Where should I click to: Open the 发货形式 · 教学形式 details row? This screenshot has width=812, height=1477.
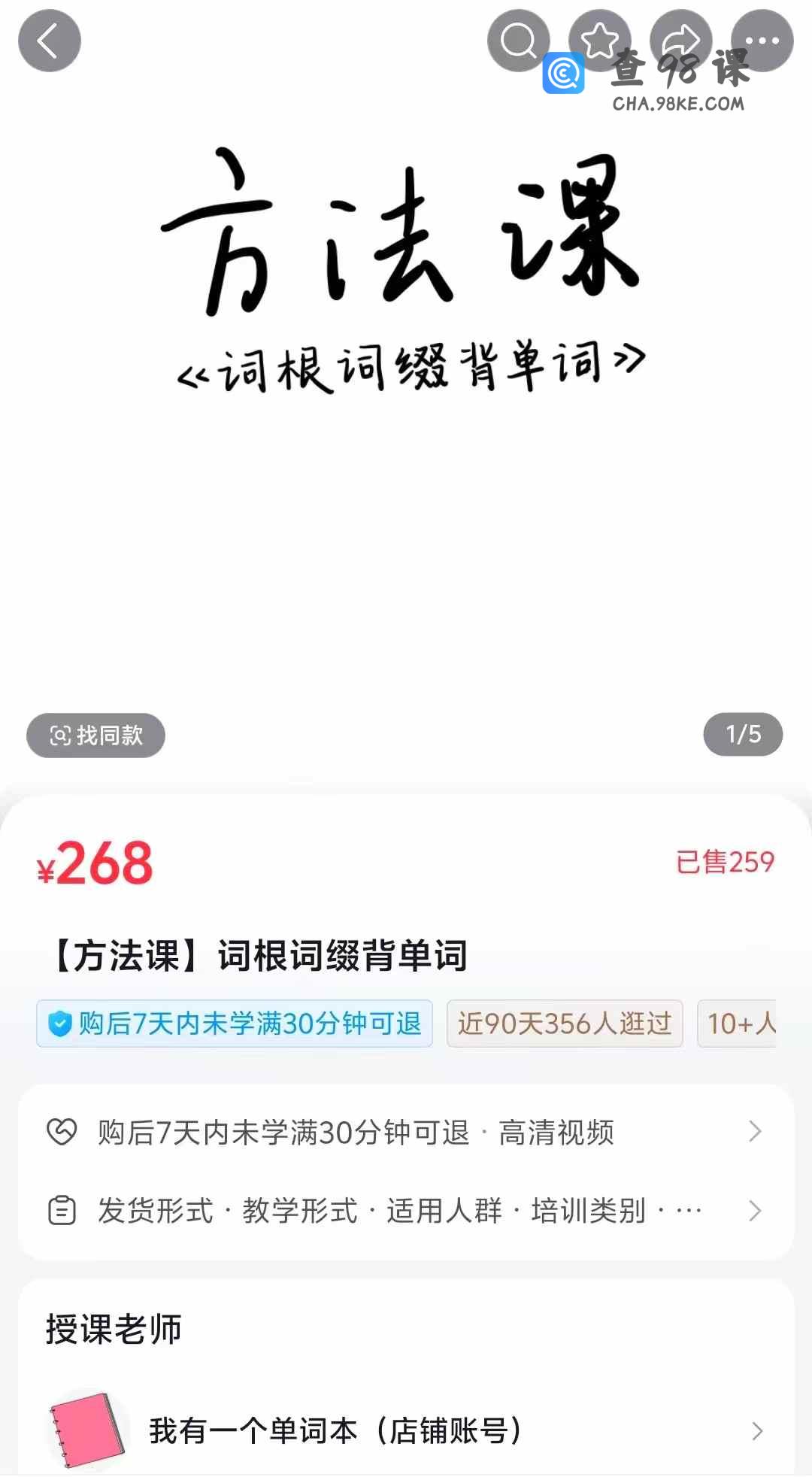[406, 1211]
